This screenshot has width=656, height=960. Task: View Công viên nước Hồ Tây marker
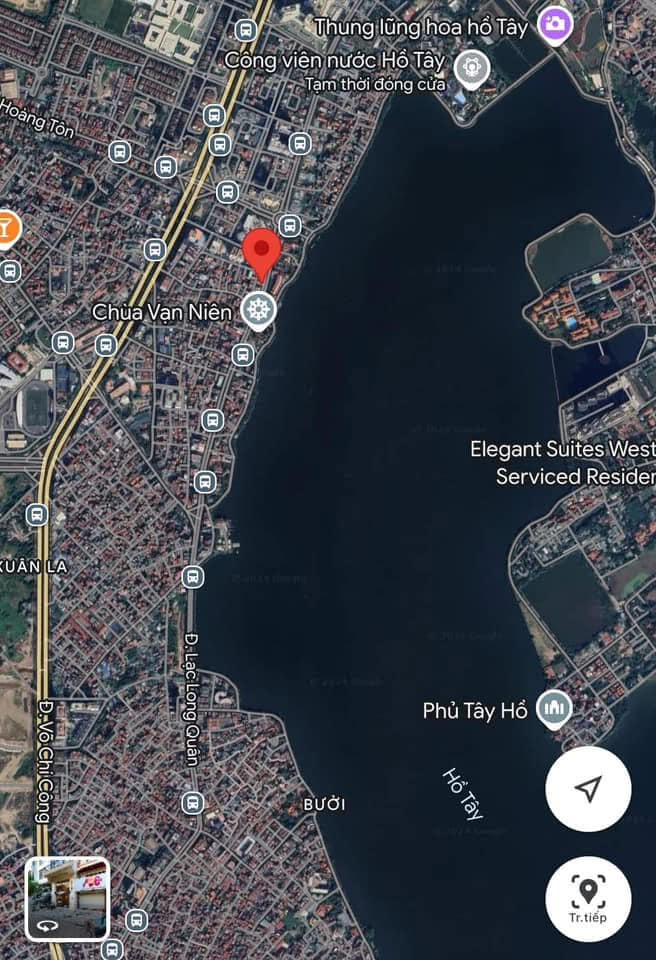click(471, 68)
